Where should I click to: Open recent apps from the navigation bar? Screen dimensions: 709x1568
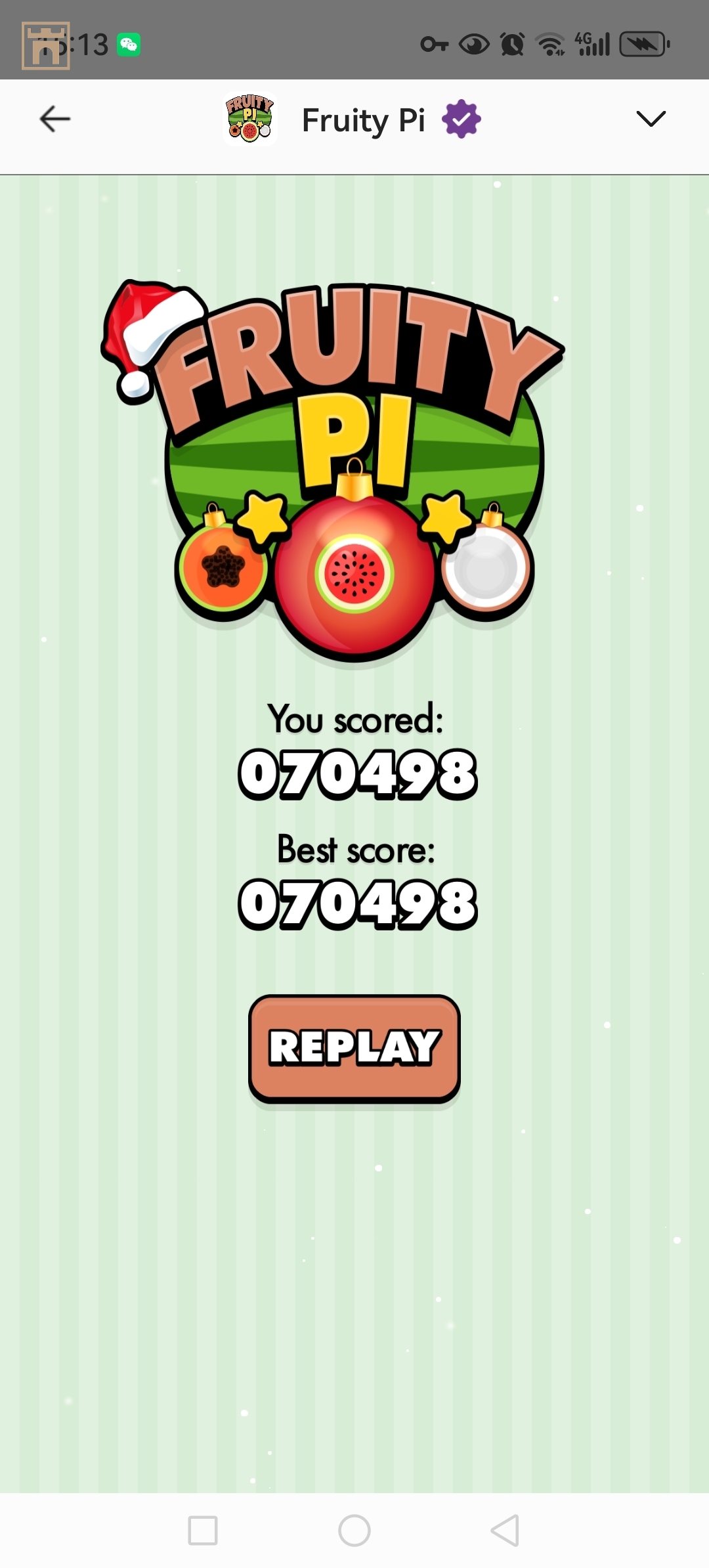pyautogui.click(x=203, y=1531)
